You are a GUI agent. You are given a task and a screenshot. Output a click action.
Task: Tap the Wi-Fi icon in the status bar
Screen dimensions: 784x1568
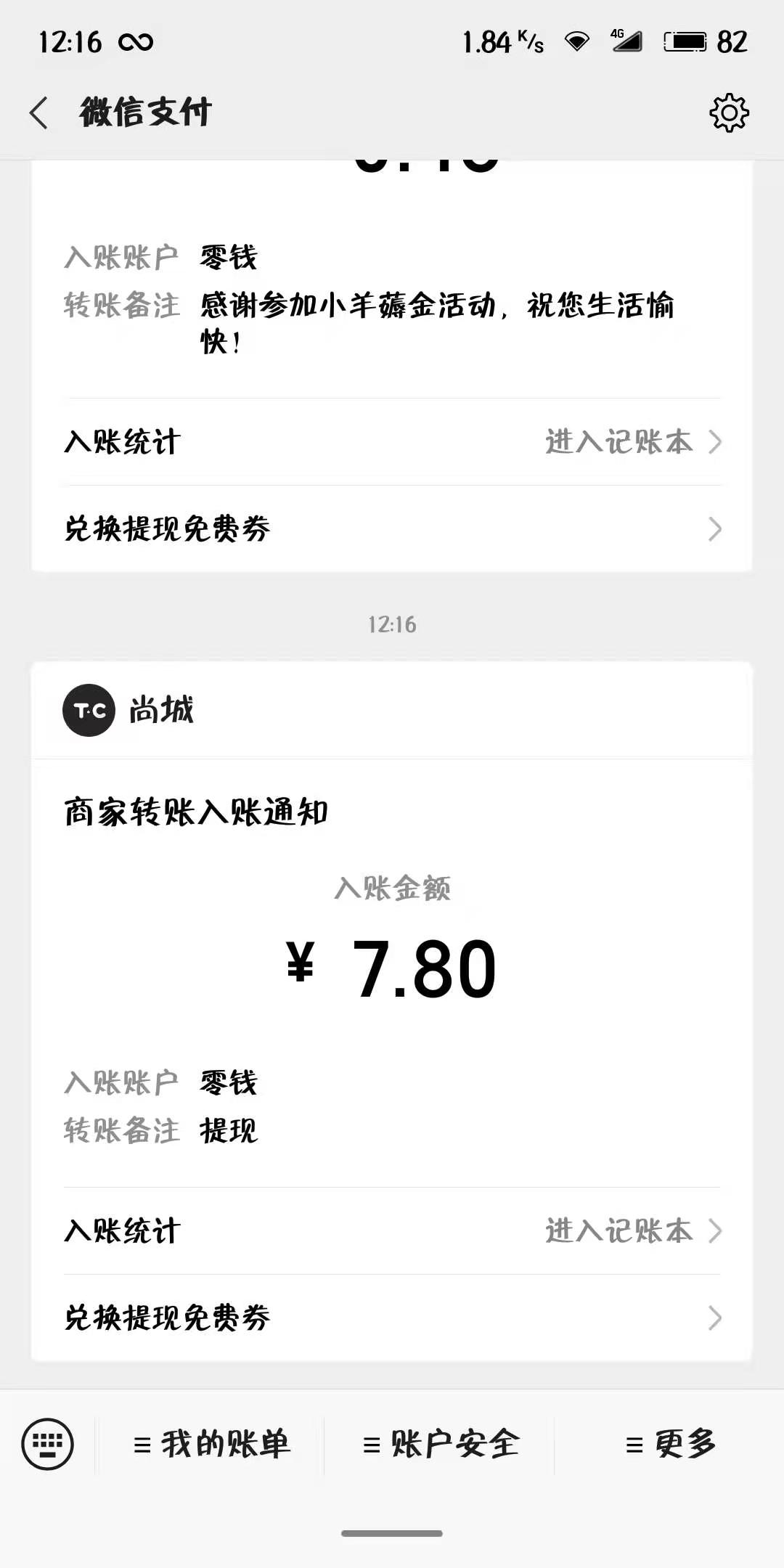coord(577,42)
